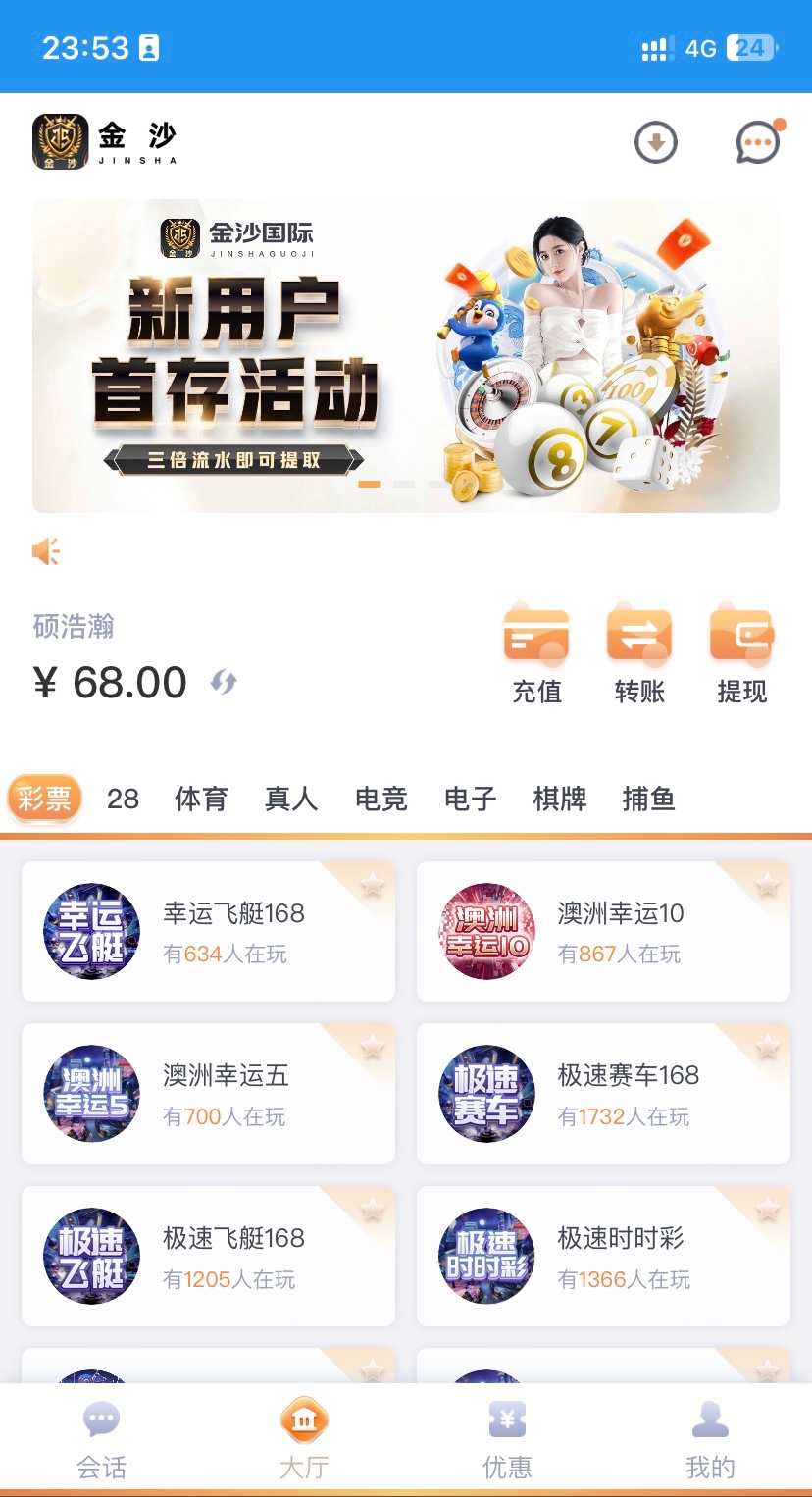812x1497 pixels.
Task: Mute the announcement speaker icon
Action: coord(46,551)
